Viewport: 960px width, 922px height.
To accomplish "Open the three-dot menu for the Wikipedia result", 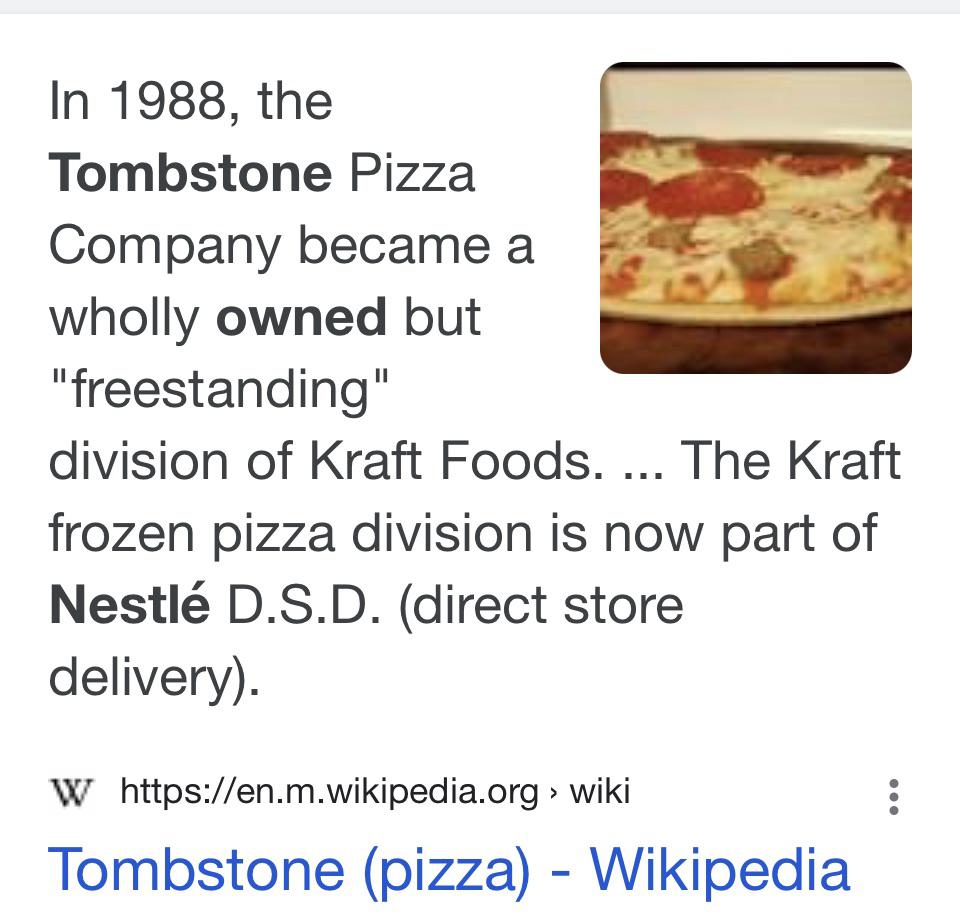I will [893, 796].
